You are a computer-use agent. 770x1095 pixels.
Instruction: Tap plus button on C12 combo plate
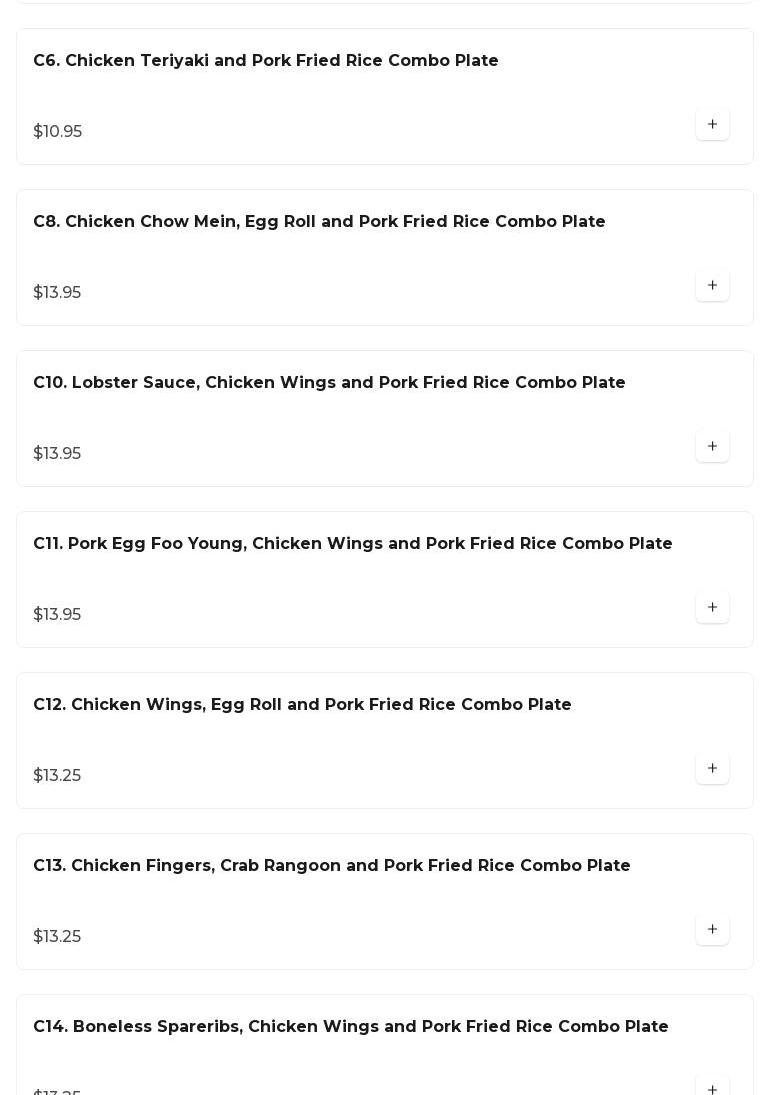click(x=712, y=769)
